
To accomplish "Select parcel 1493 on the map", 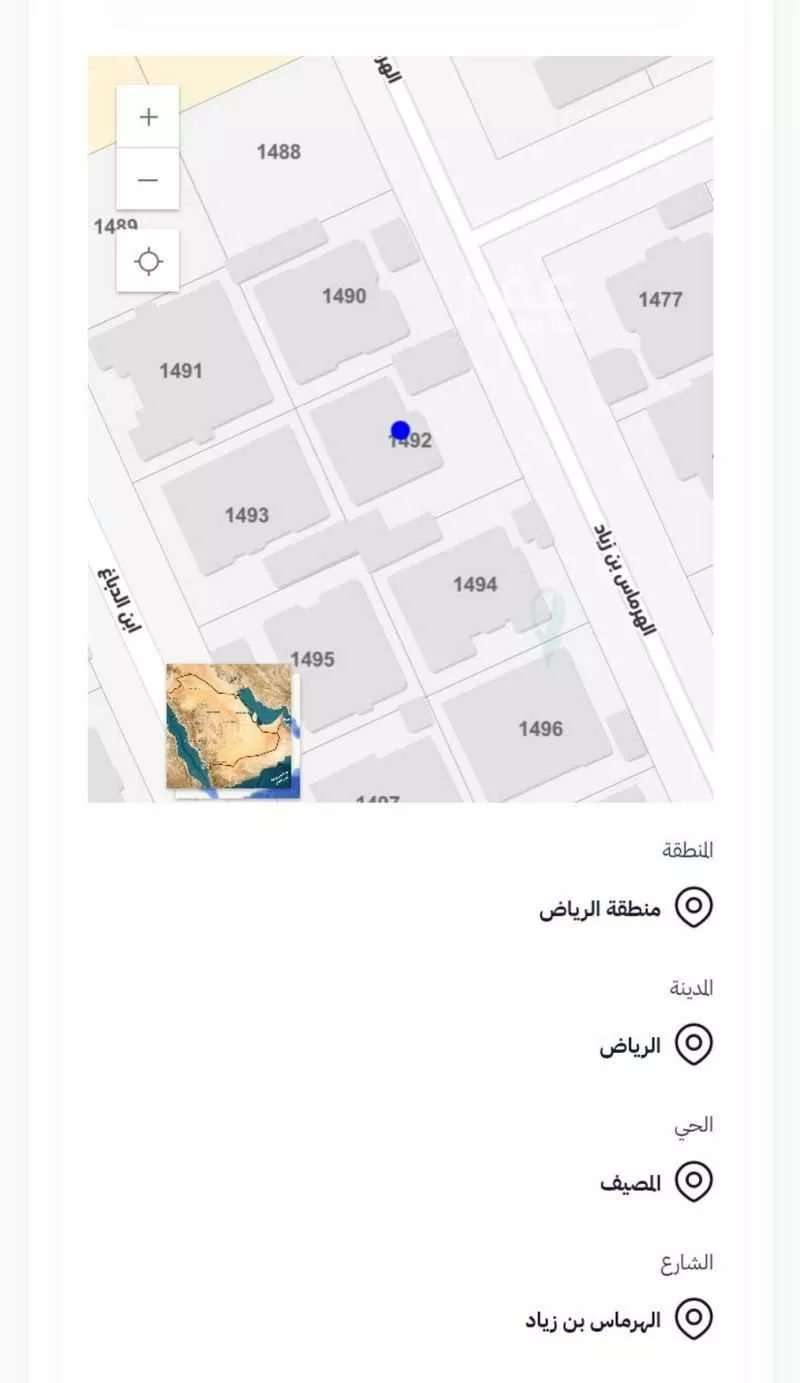I will 247,515.
